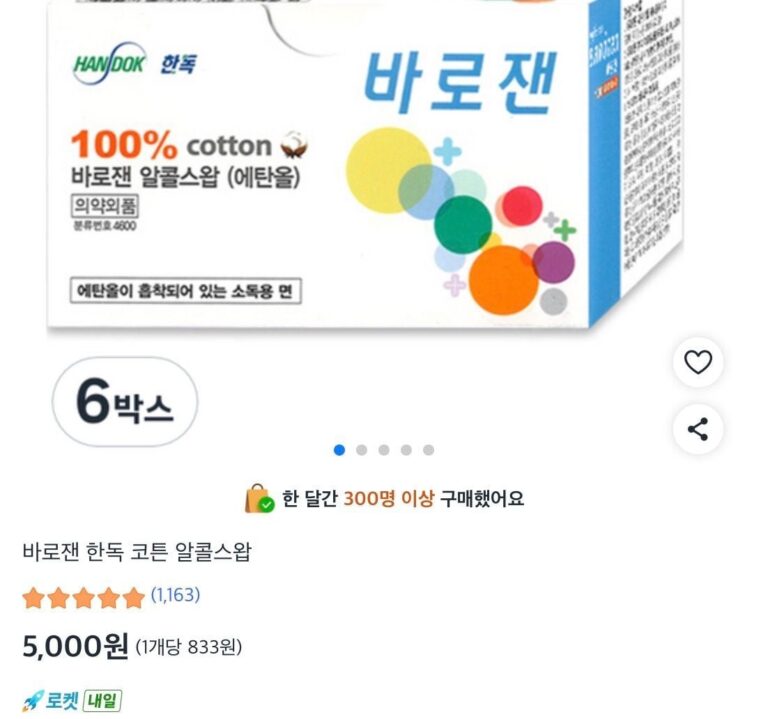Add product to wishlist with heart icon
The image size is (768, 719).
[x=697, y=362]
